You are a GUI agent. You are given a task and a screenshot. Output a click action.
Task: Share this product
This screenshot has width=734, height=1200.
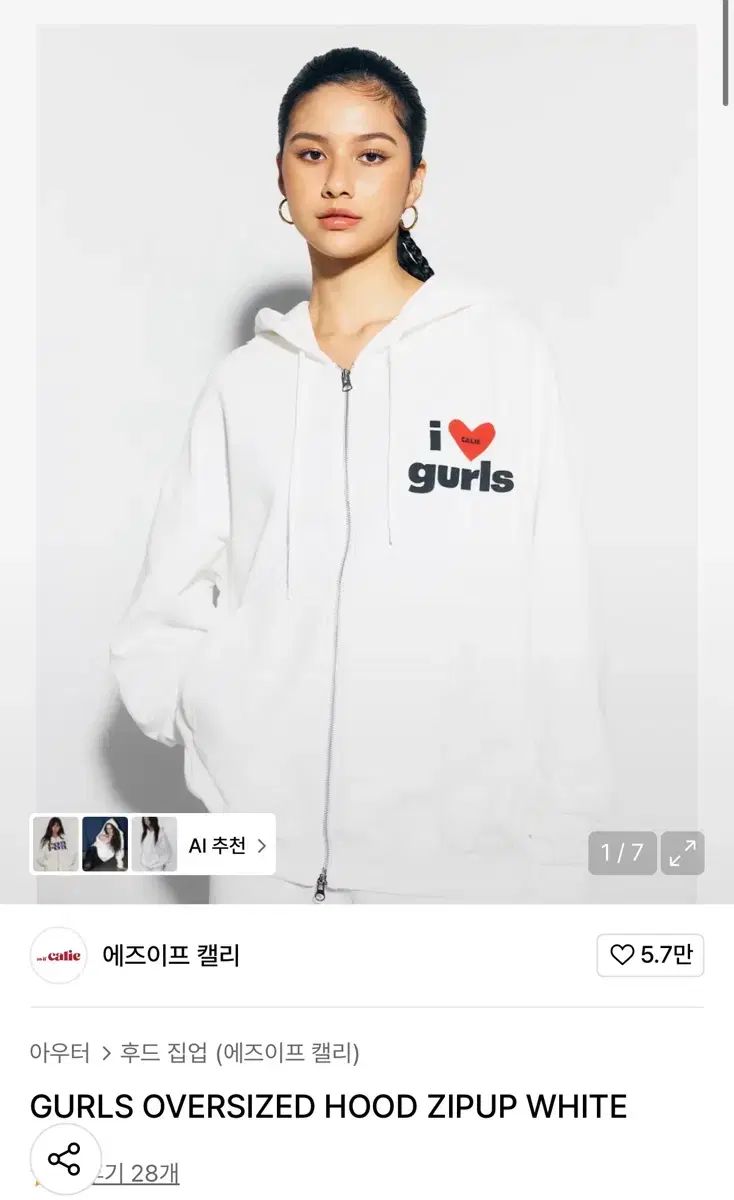coord(65,1160)
